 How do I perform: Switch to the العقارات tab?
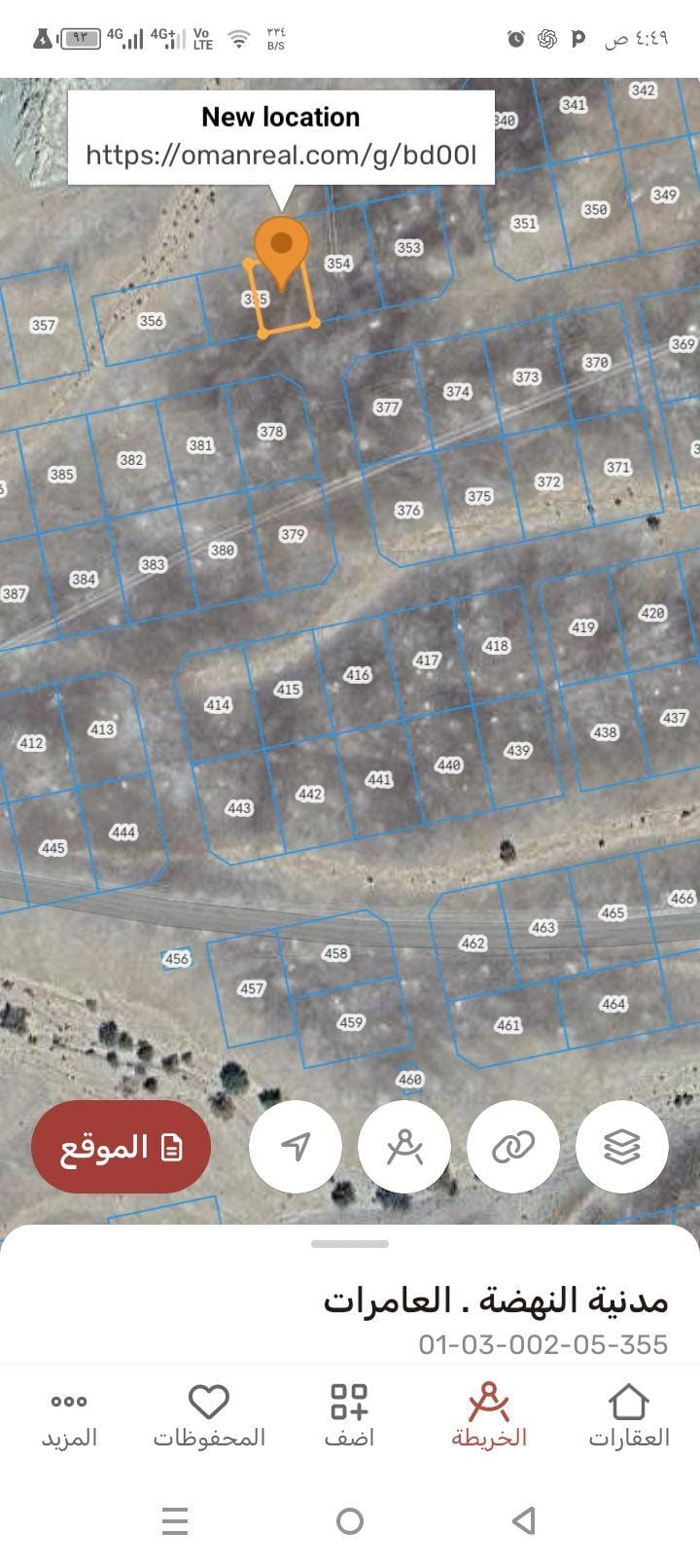click(628, 1416)
